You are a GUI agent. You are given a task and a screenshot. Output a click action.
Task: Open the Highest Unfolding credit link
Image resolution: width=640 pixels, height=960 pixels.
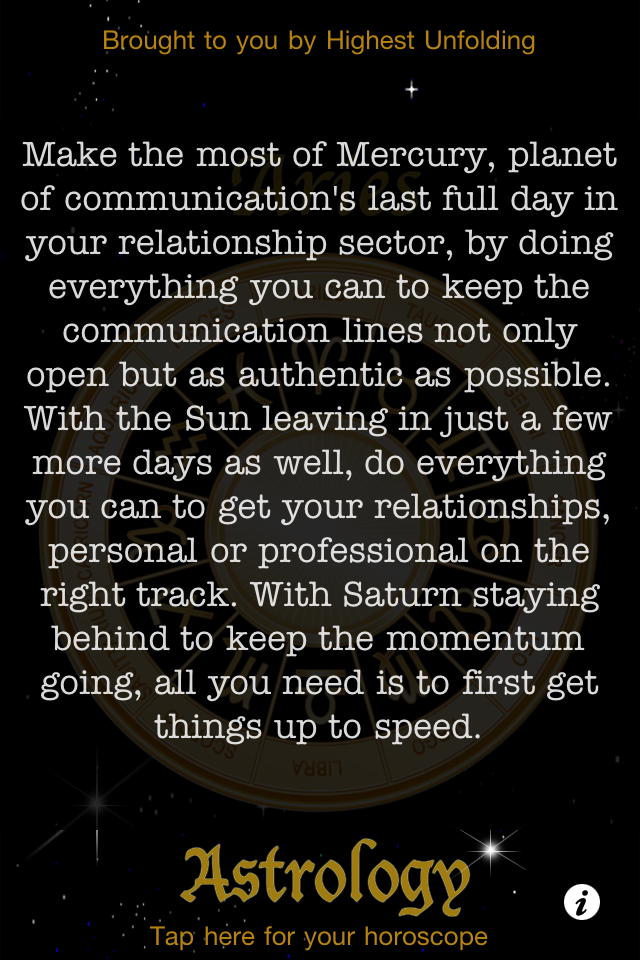319,41
